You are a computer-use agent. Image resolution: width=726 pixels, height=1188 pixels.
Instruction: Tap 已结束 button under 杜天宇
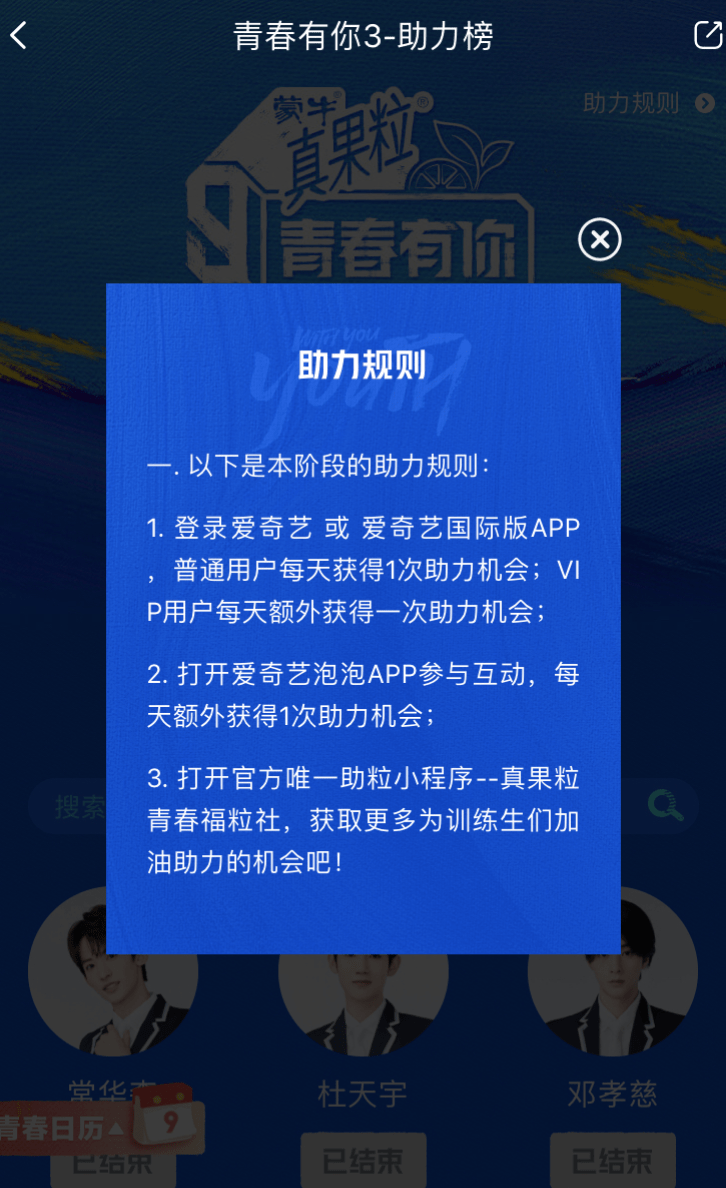(x=363, y=1161)
